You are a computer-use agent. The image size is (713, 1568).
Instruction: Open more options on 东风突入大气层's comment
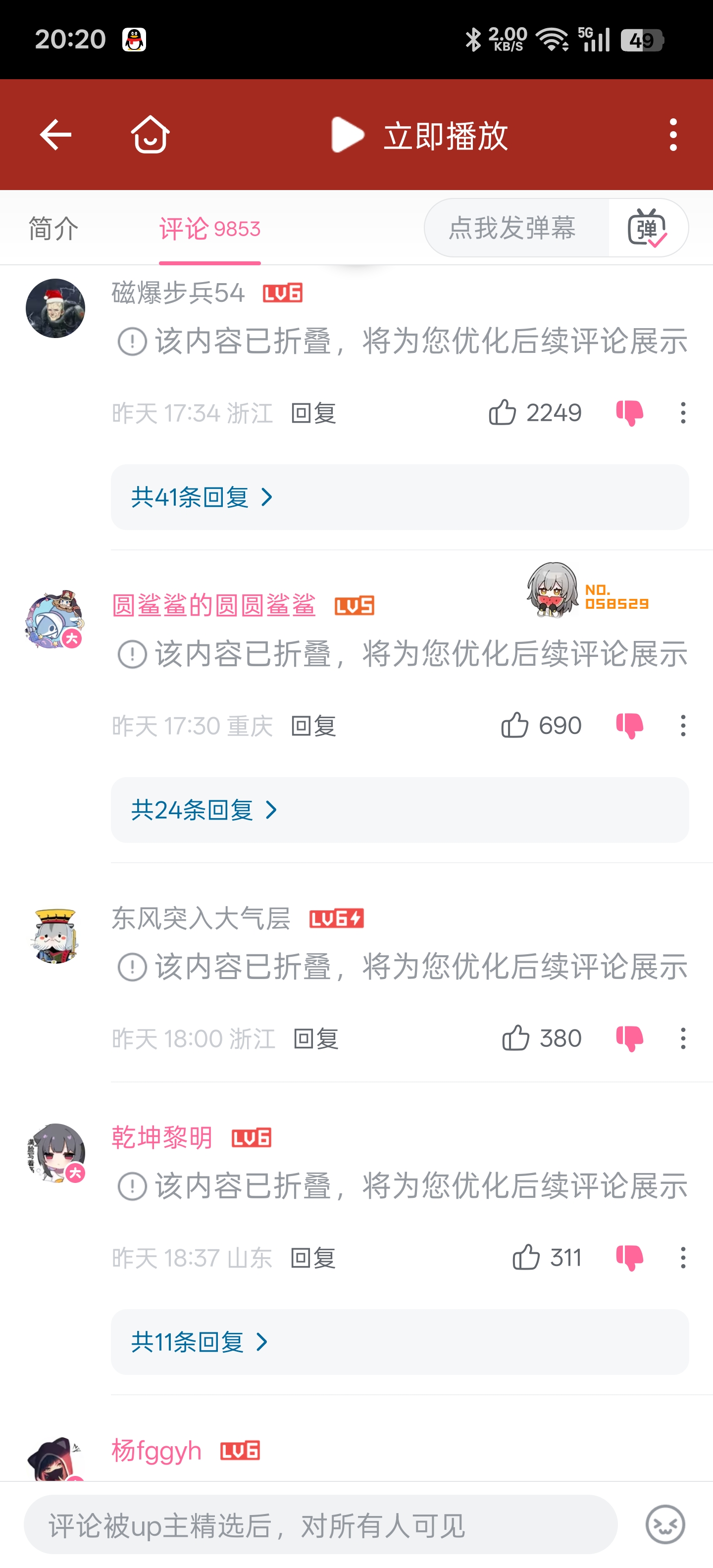click(x=683, y=1038)
